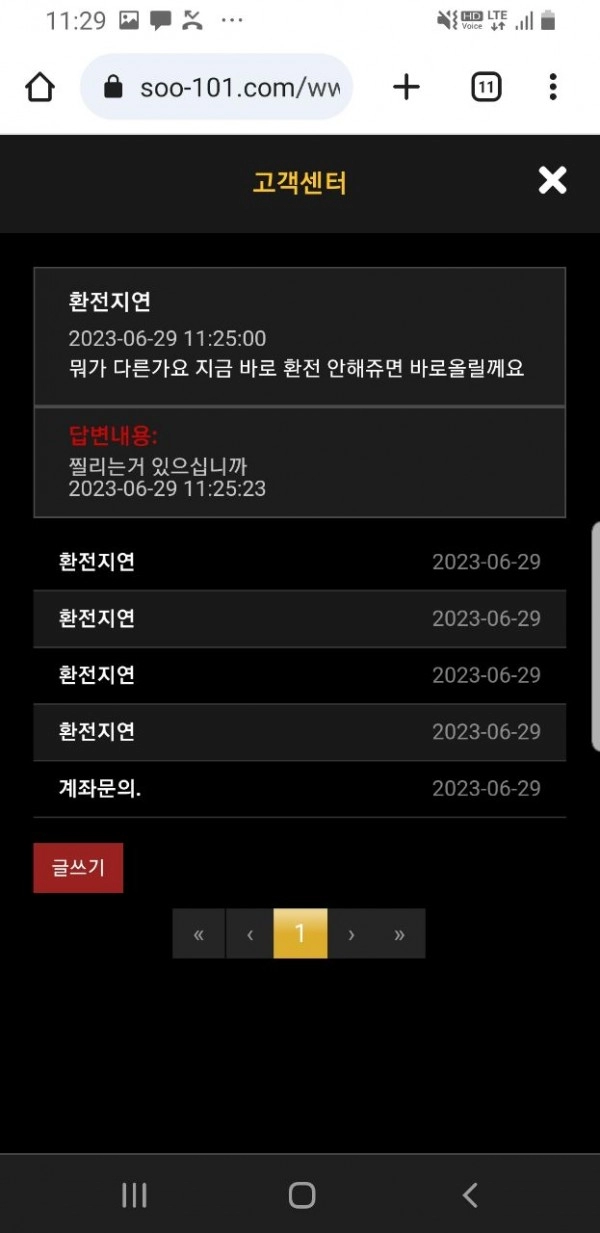This screenshot has height=1233, width=600.
Task: Open the recent apps view
Action: point(134,1195)
